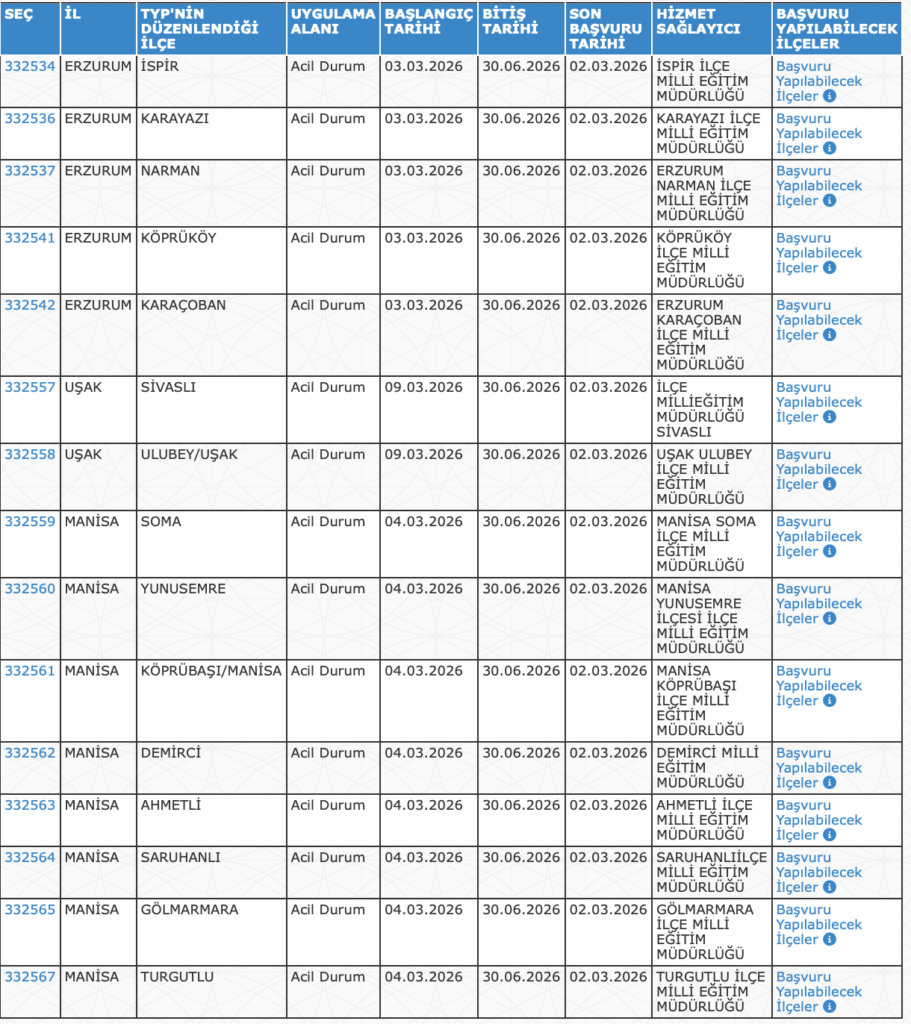Open record 332564 for Saruhanlı
Viewport: 911px width, 1024px height.
pyautogui.click(x=29, y=857)
